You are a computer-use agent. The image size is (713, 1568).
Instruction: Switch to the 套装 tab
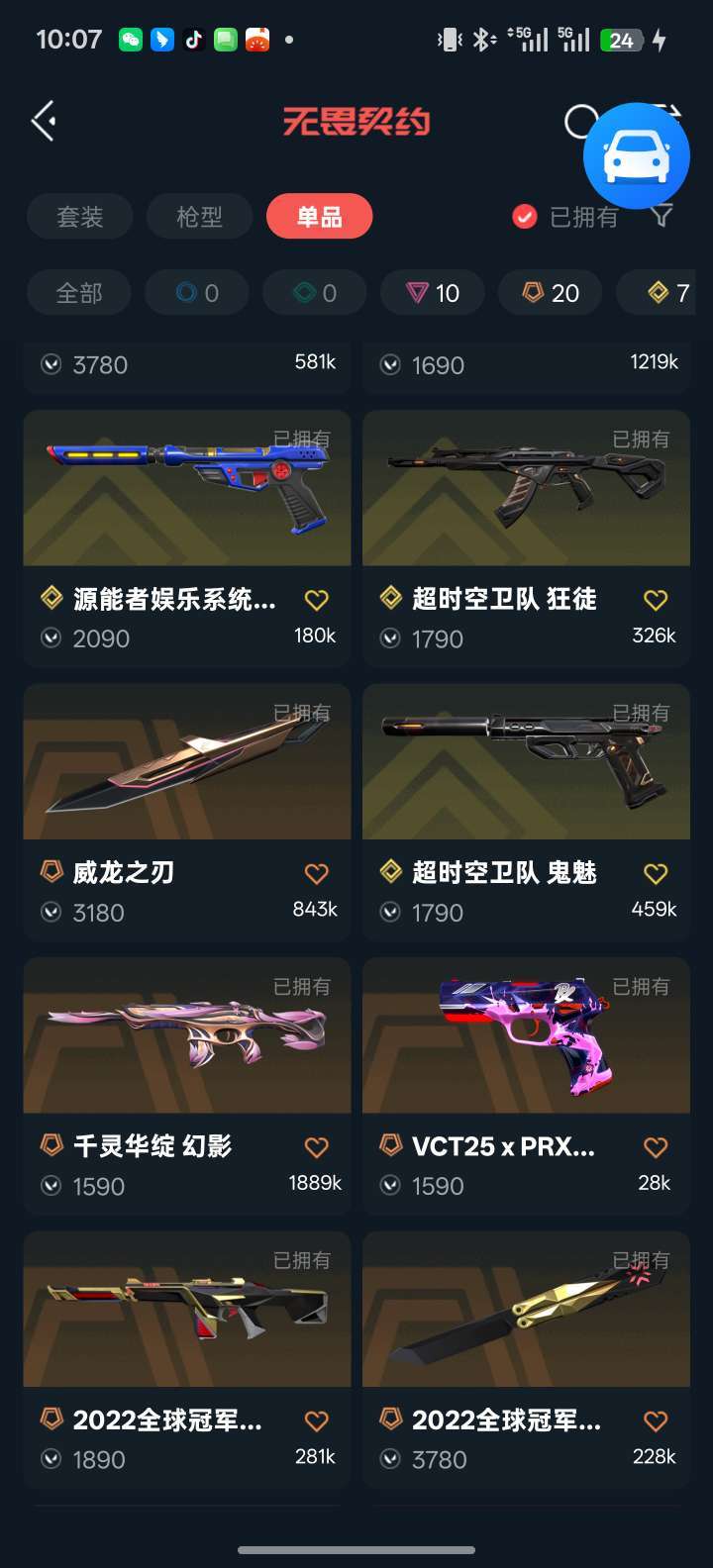point(80,217)
